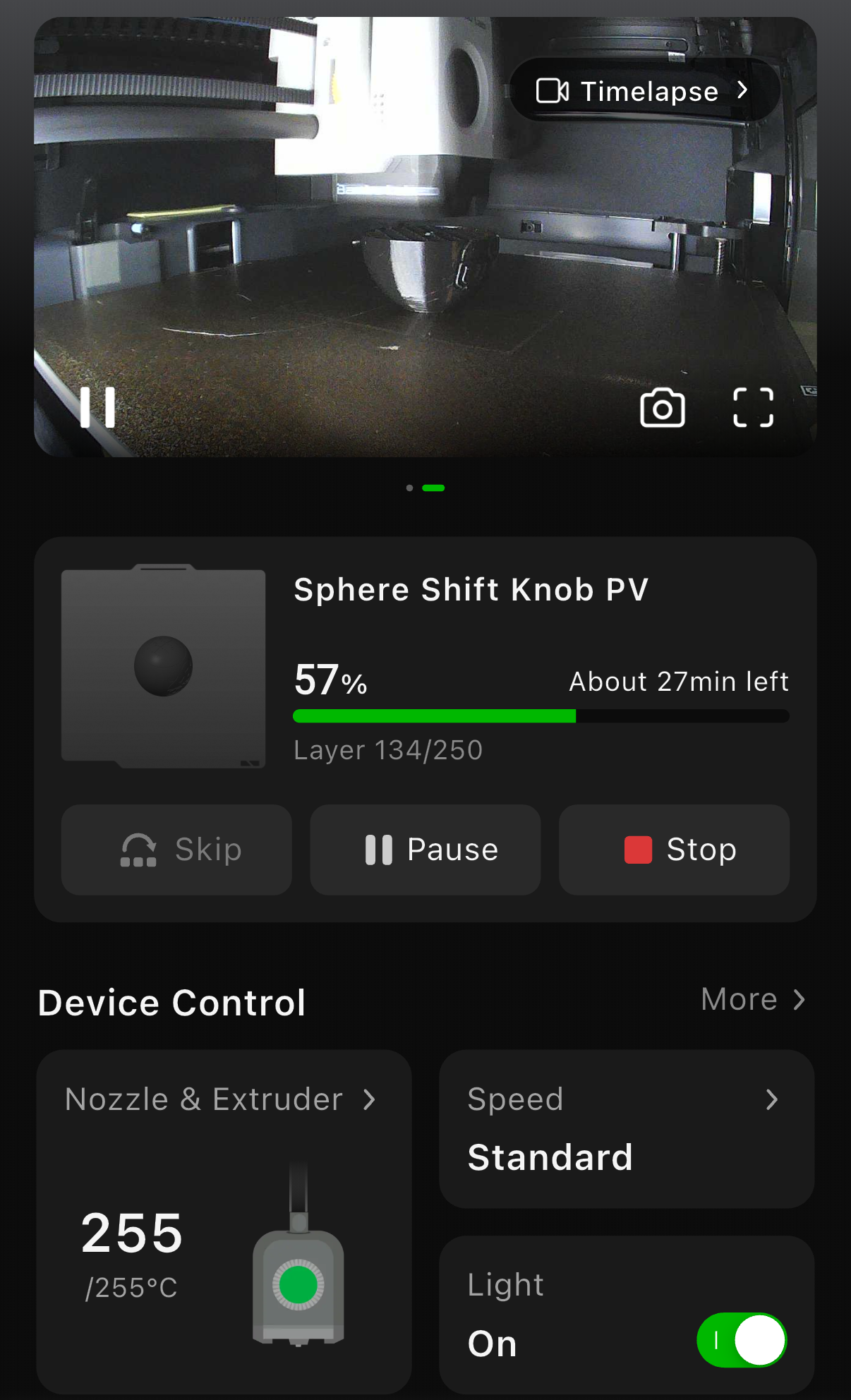Turn off the chamber Light switch
The width and height of the screenshot is (851, 1400).
coord(742,1339)
